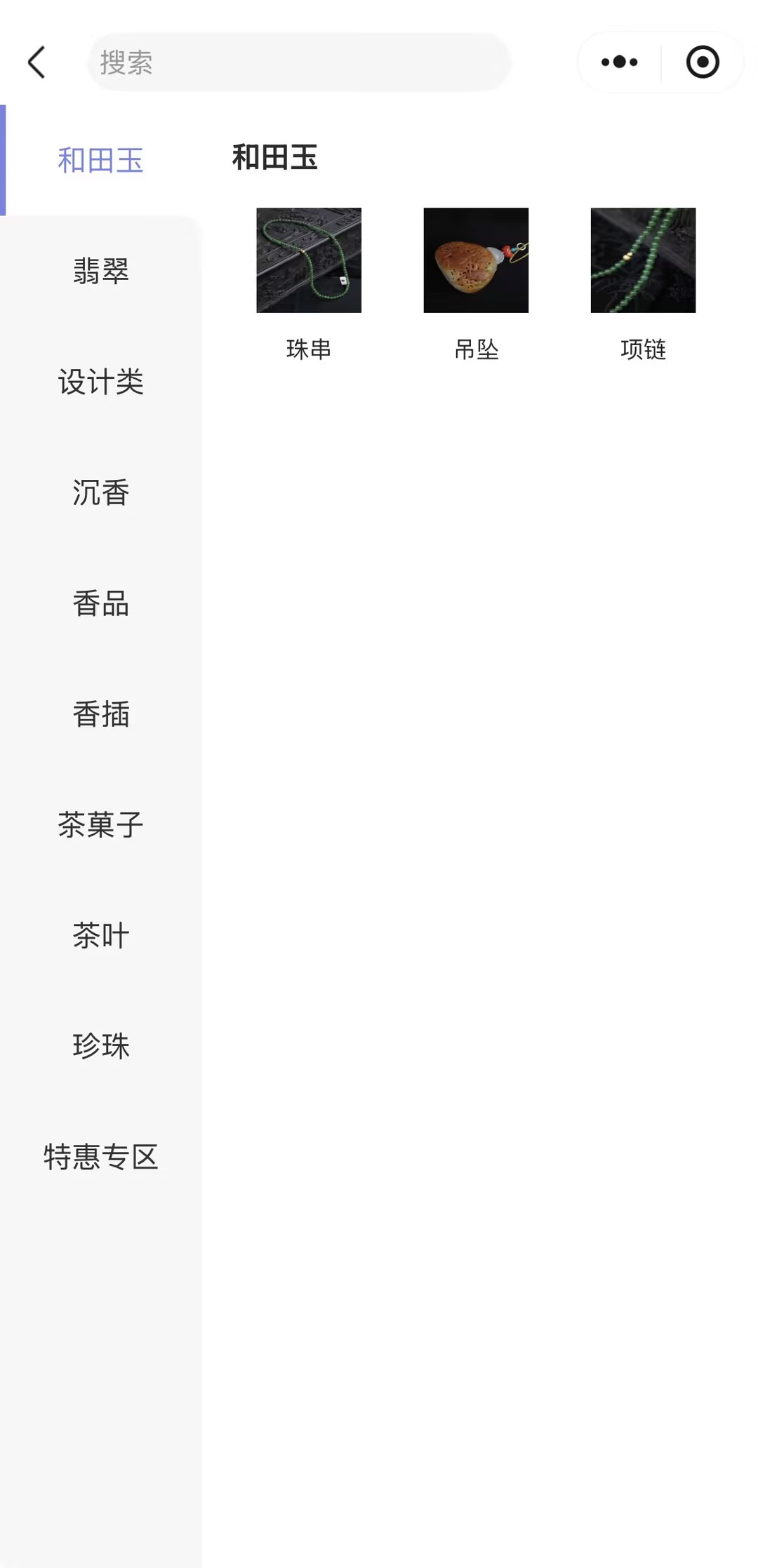758x1568 pixels.
Task: Open the 珍珠 category
Action: [x=100, y=1046]
